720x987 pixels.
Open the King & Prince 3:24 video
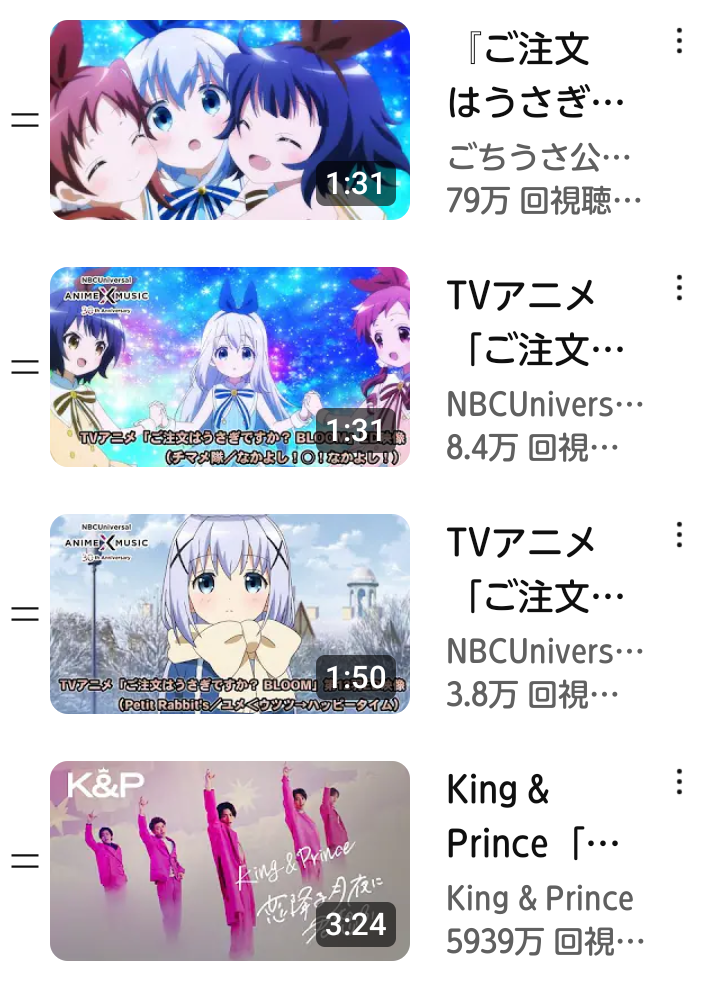[x=230, y=861]
